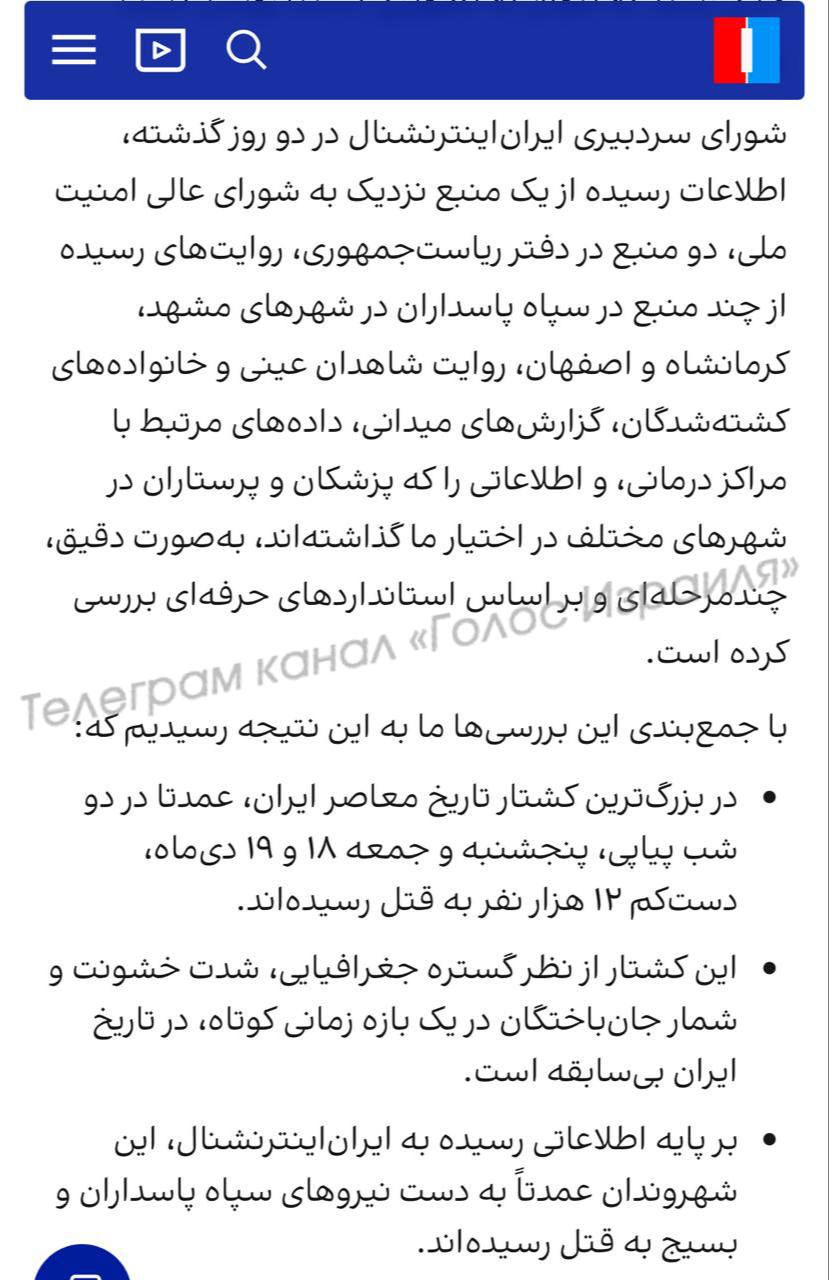Tap the search magnifier icon

[x=245, y=49]
